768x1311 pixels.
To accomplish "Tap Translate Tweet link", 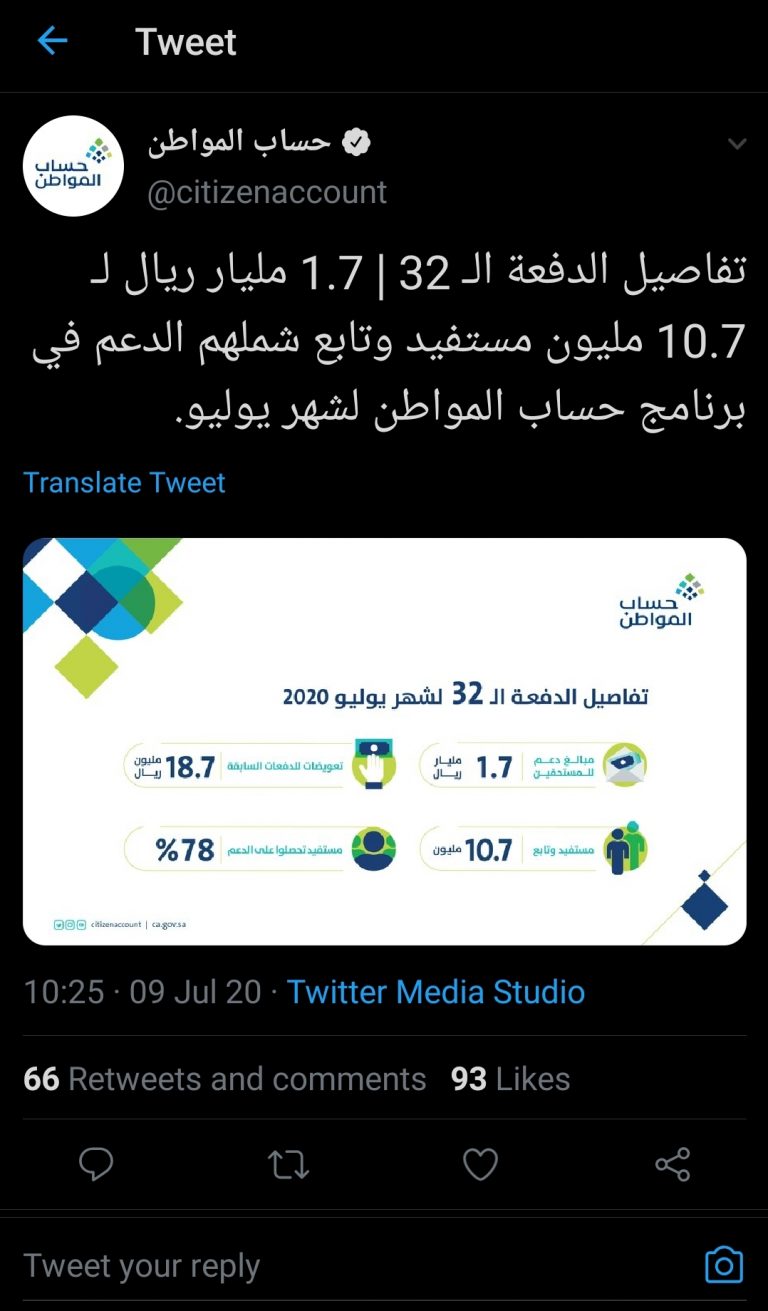I will 124,482.
